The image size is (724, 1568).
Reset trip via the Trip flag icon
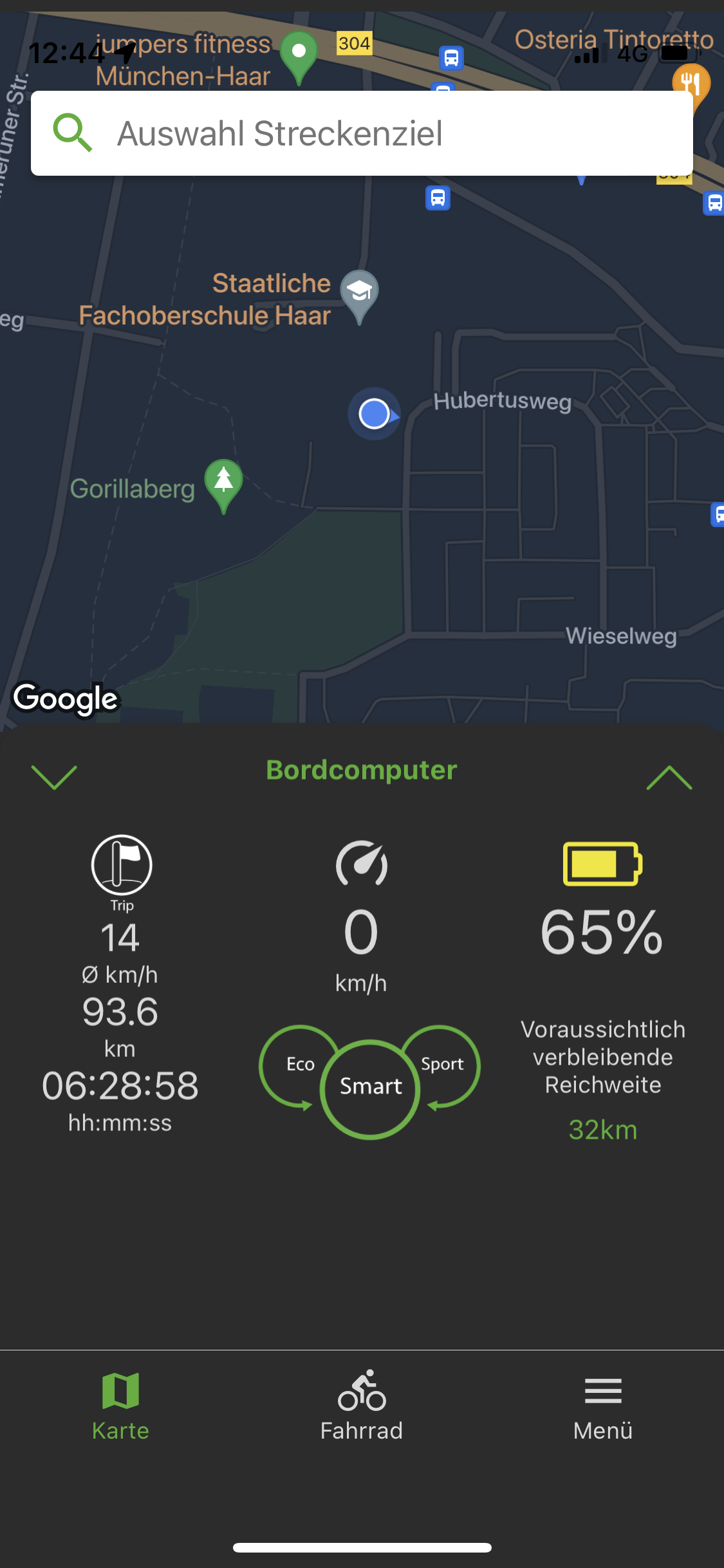[x=122, y=865]
